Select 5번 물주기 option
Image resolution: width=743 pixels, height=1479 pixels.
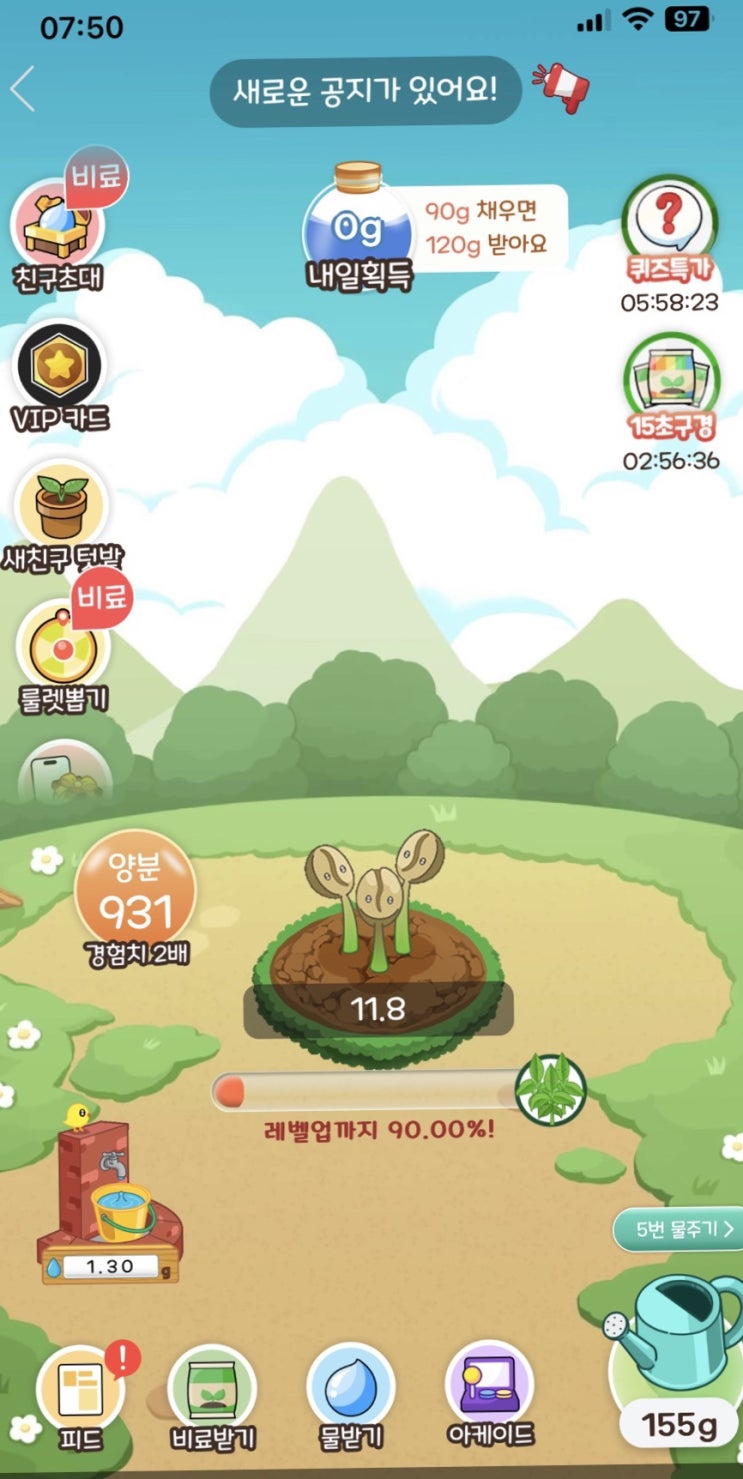[677, 1228]
